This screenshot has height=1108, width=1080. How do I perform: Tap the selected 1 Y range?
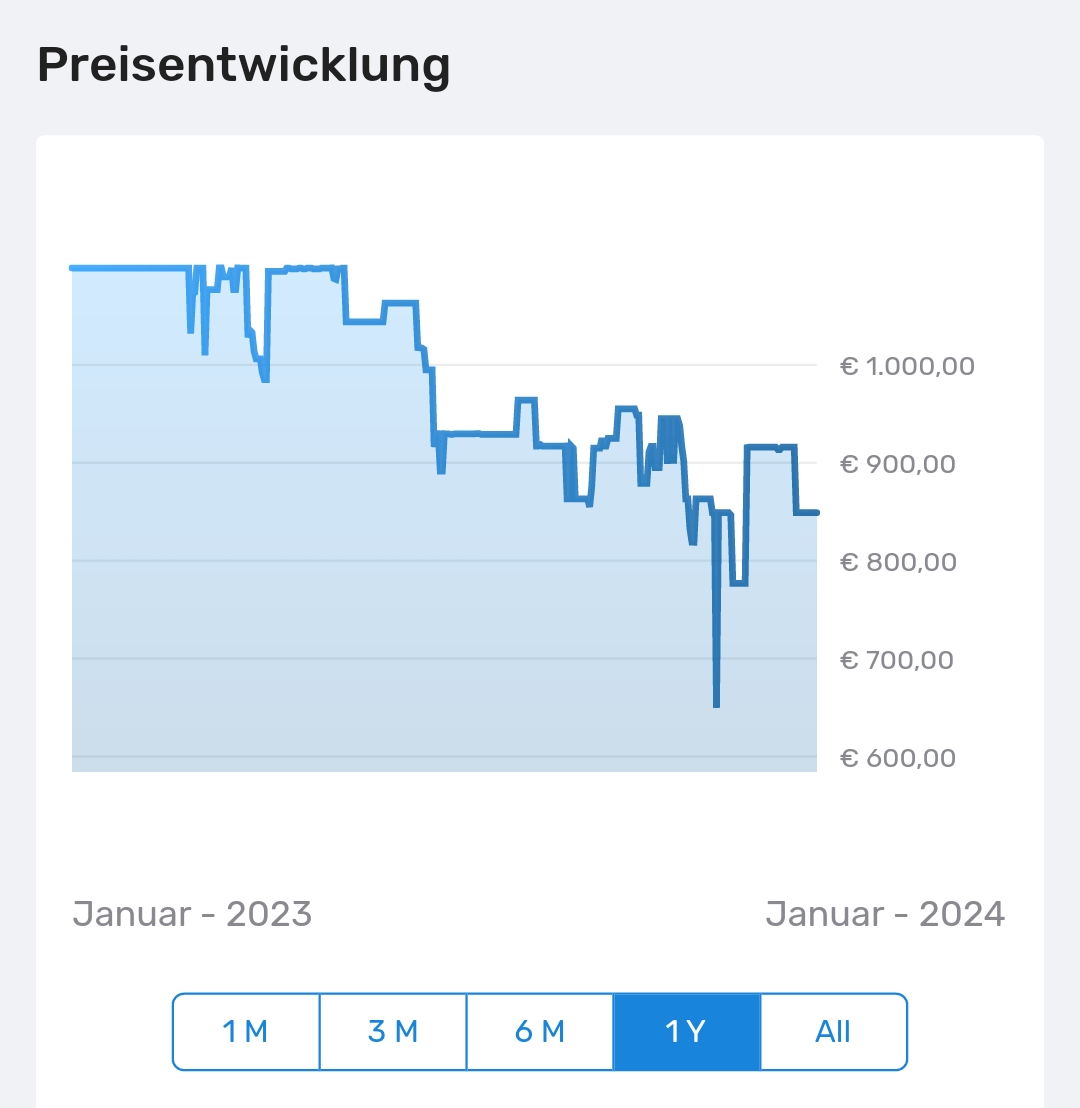687,1031
